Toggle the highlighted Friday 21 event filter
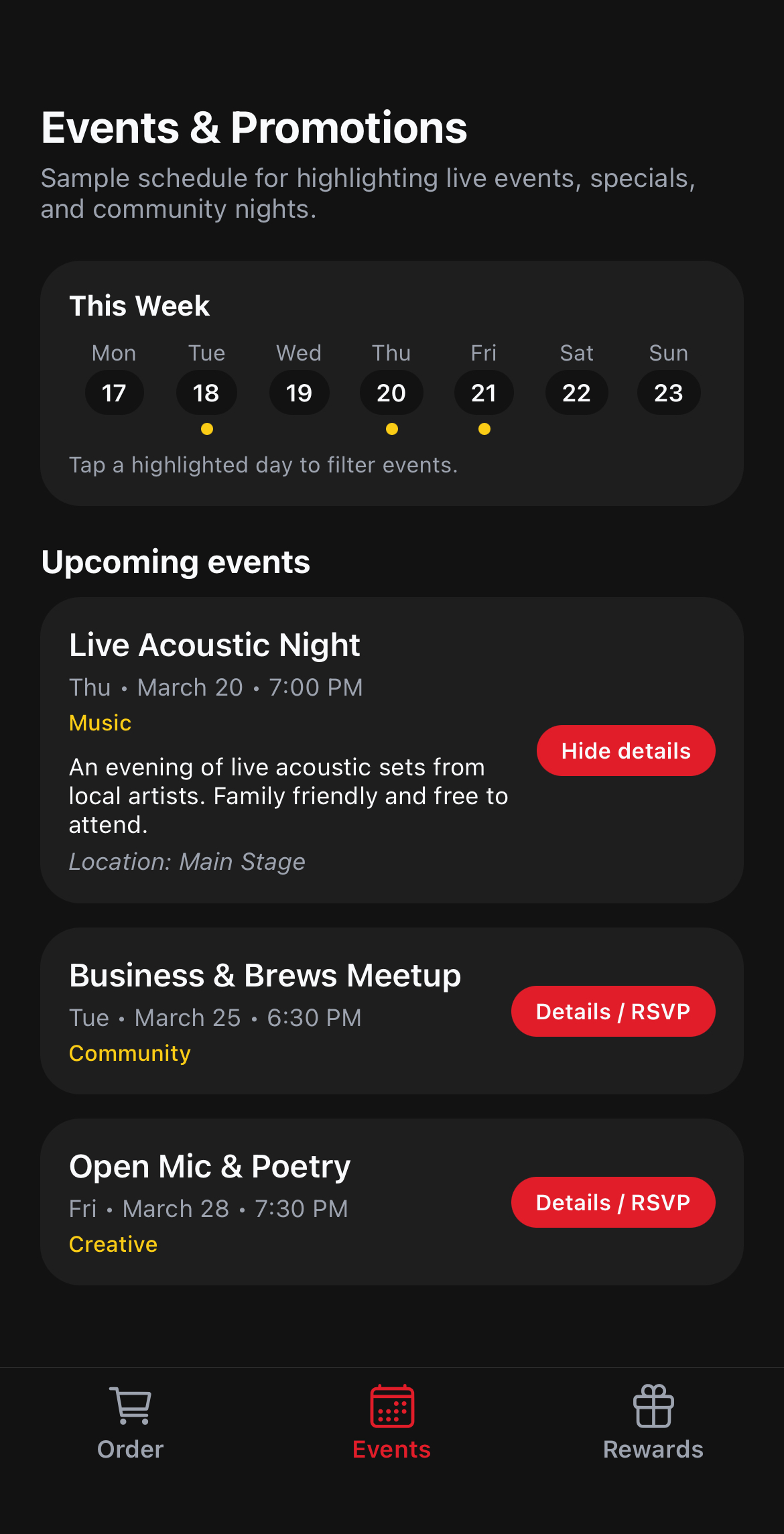The image size is (784, 1534). tap(484, 392)
